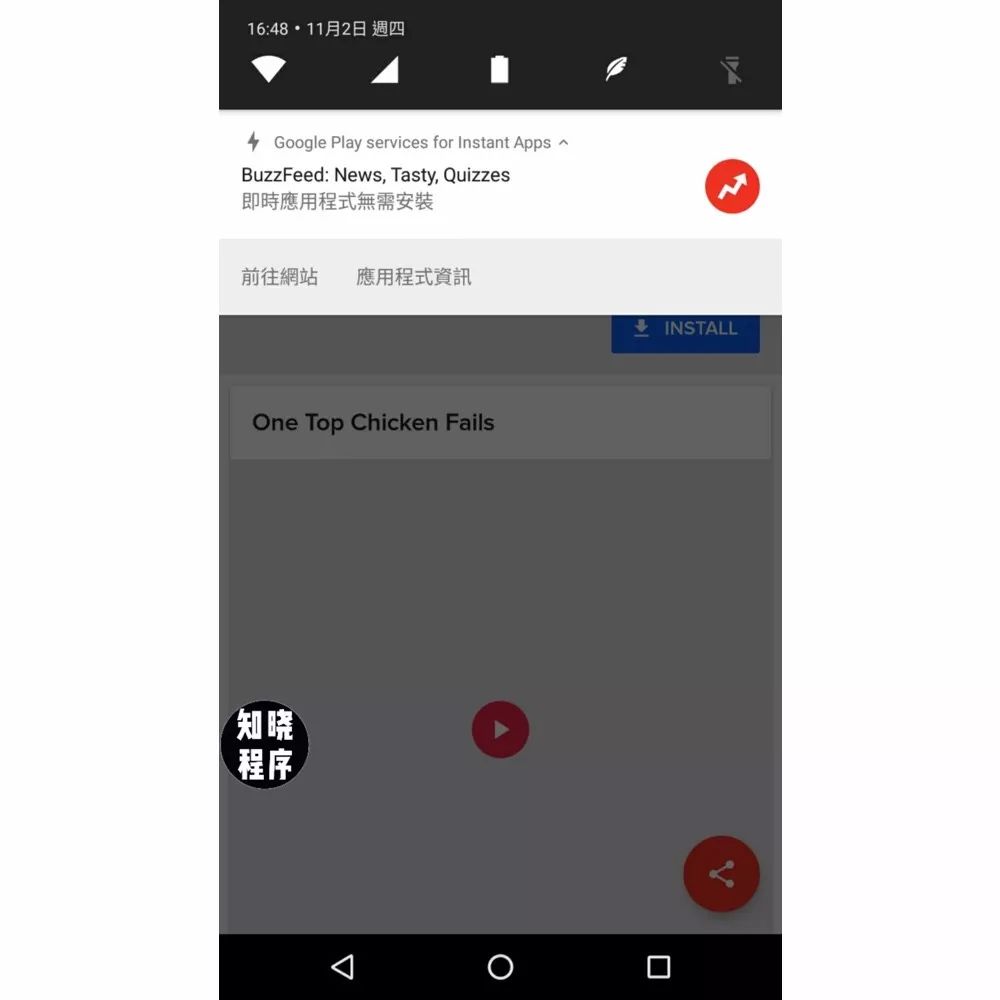
Task: Tap 前往網站 to go to website
Action: click(x=279, y=277)
